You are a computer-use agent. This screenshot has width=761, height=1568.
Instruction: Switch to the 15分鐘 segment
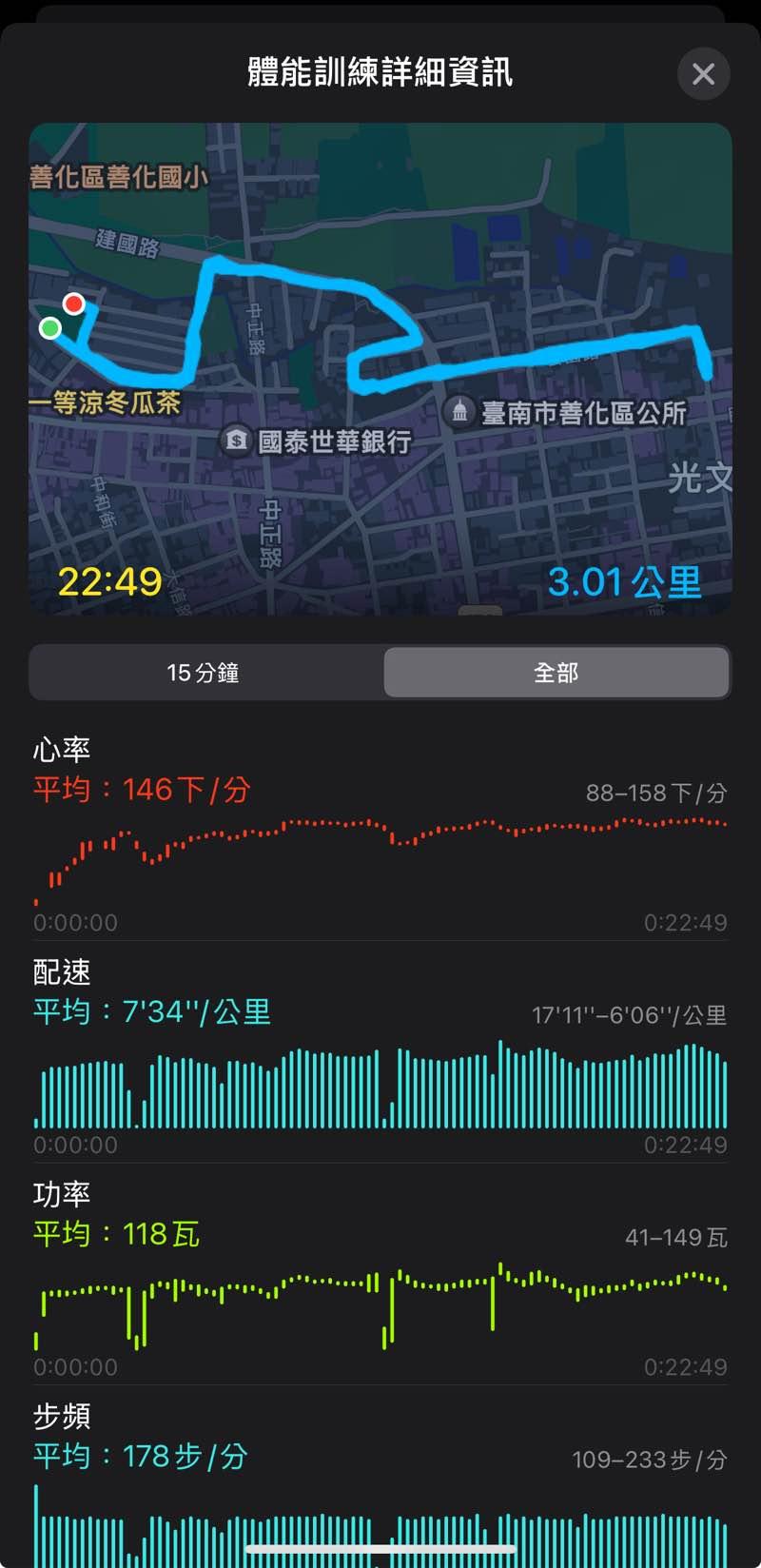(204, 673)
